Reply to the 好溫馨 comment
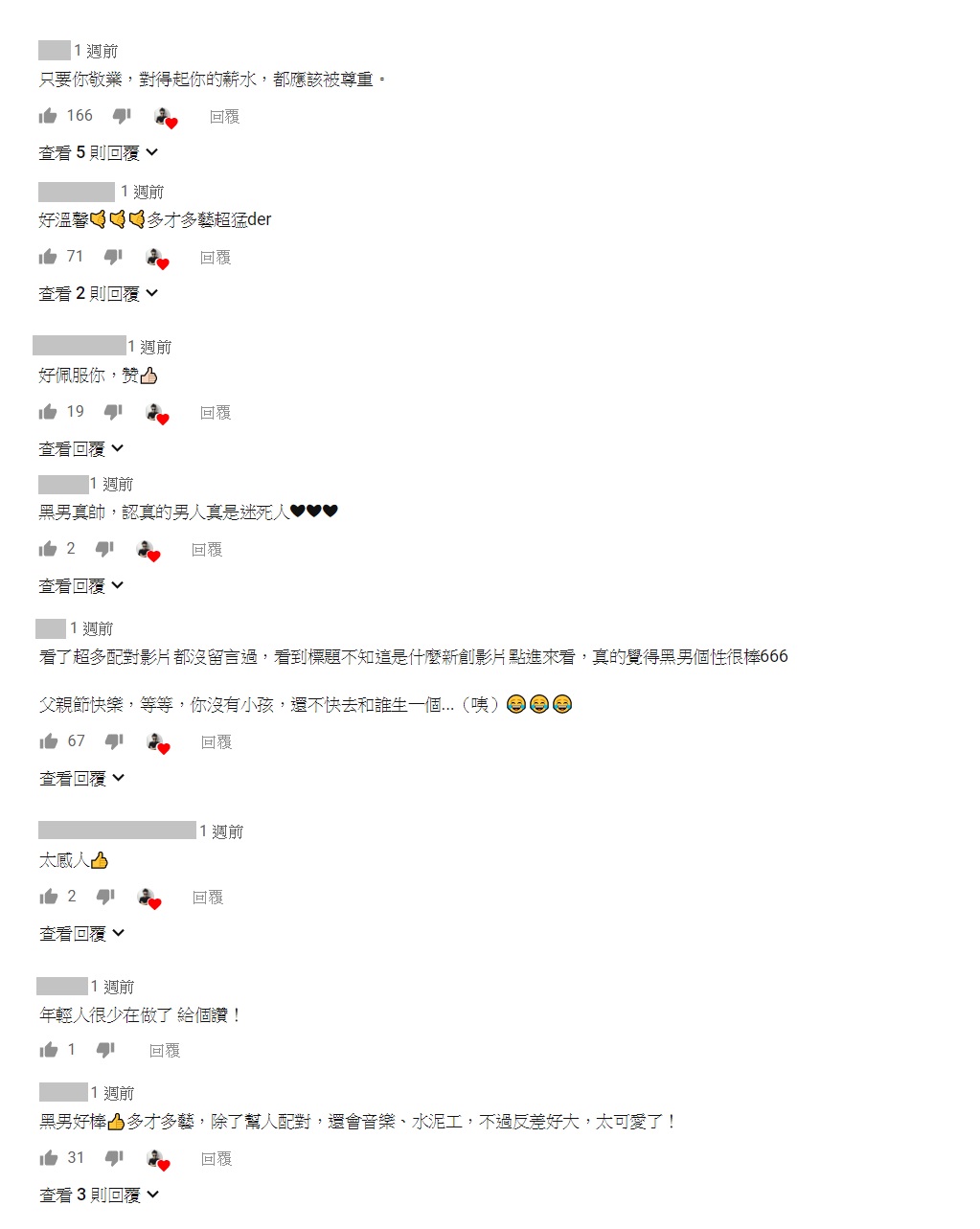 tap(216, 257)
